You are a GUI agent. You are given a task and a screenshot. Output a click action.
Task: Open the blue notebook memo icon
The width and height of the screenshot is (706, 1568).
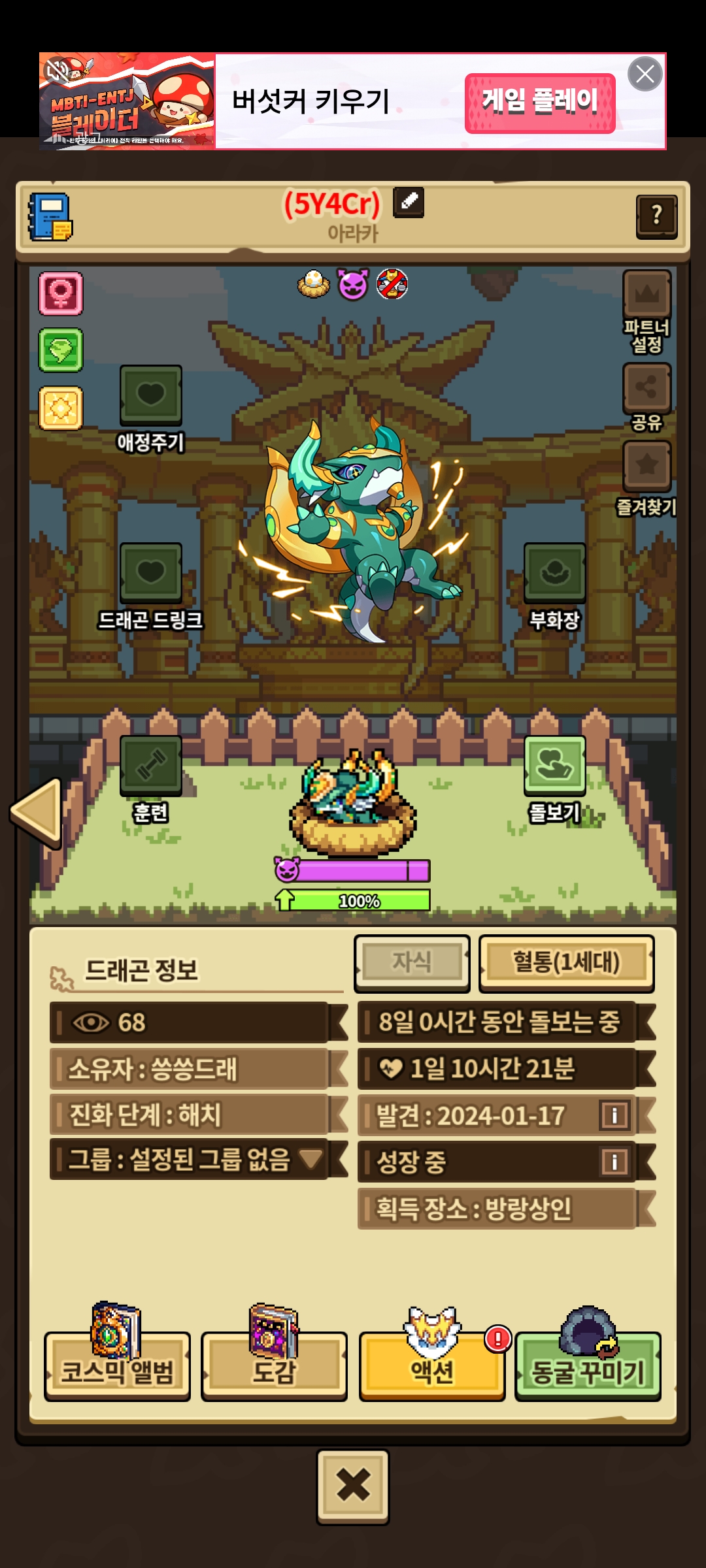pyautogui.click(x=50, y=216)
